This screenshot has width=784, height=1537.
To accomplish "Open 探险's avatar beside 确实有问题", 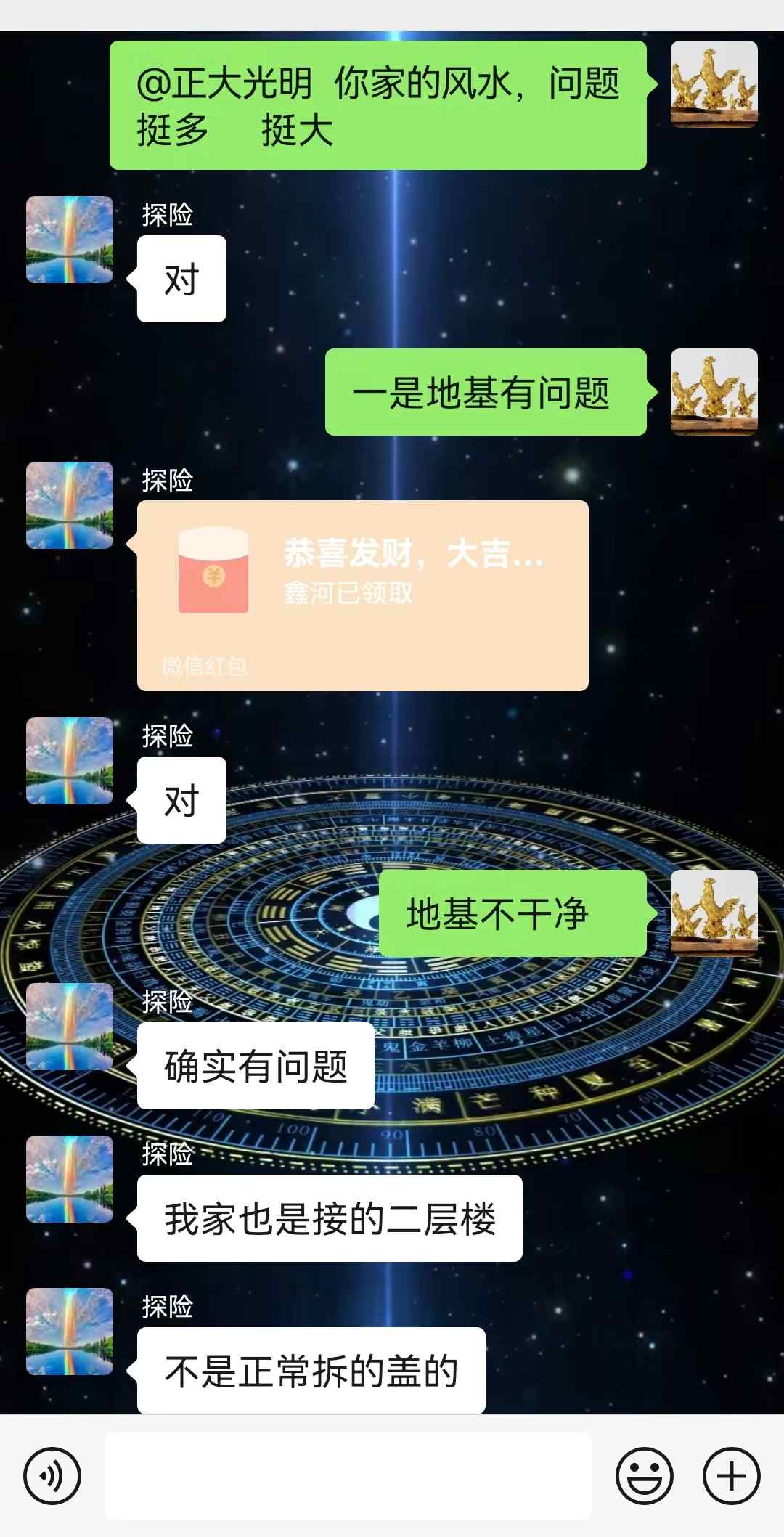I will coord(70,1027).
